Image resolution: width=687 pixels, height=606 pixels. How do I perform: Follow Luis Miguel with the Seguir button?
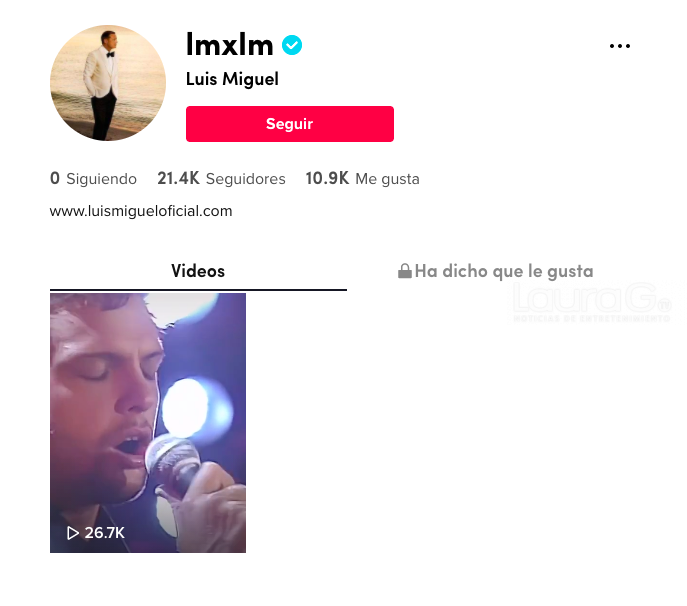(x=289, y=124)
